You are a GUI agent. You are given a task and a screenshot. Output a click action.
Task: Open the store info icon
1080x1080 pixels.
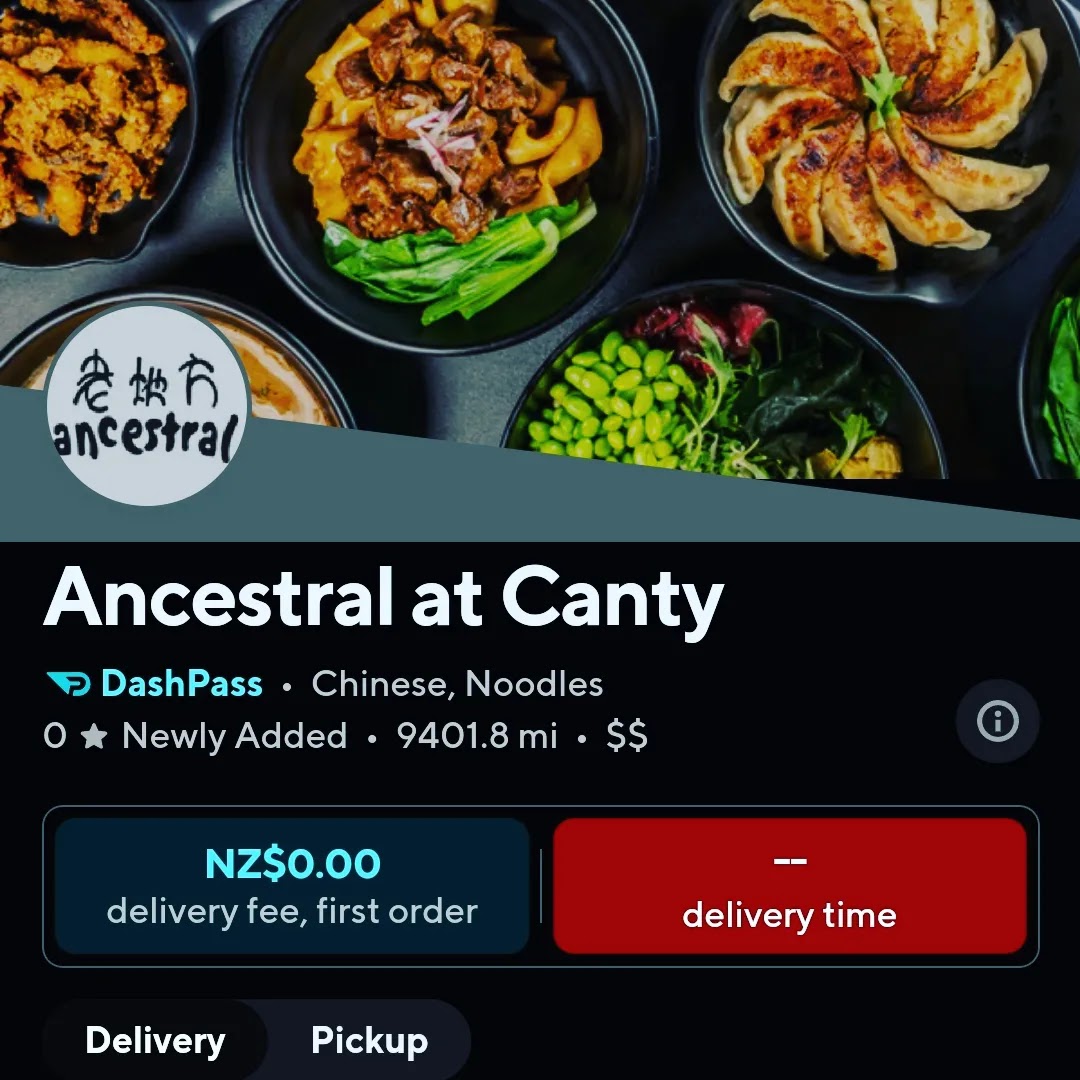(997, 720)
